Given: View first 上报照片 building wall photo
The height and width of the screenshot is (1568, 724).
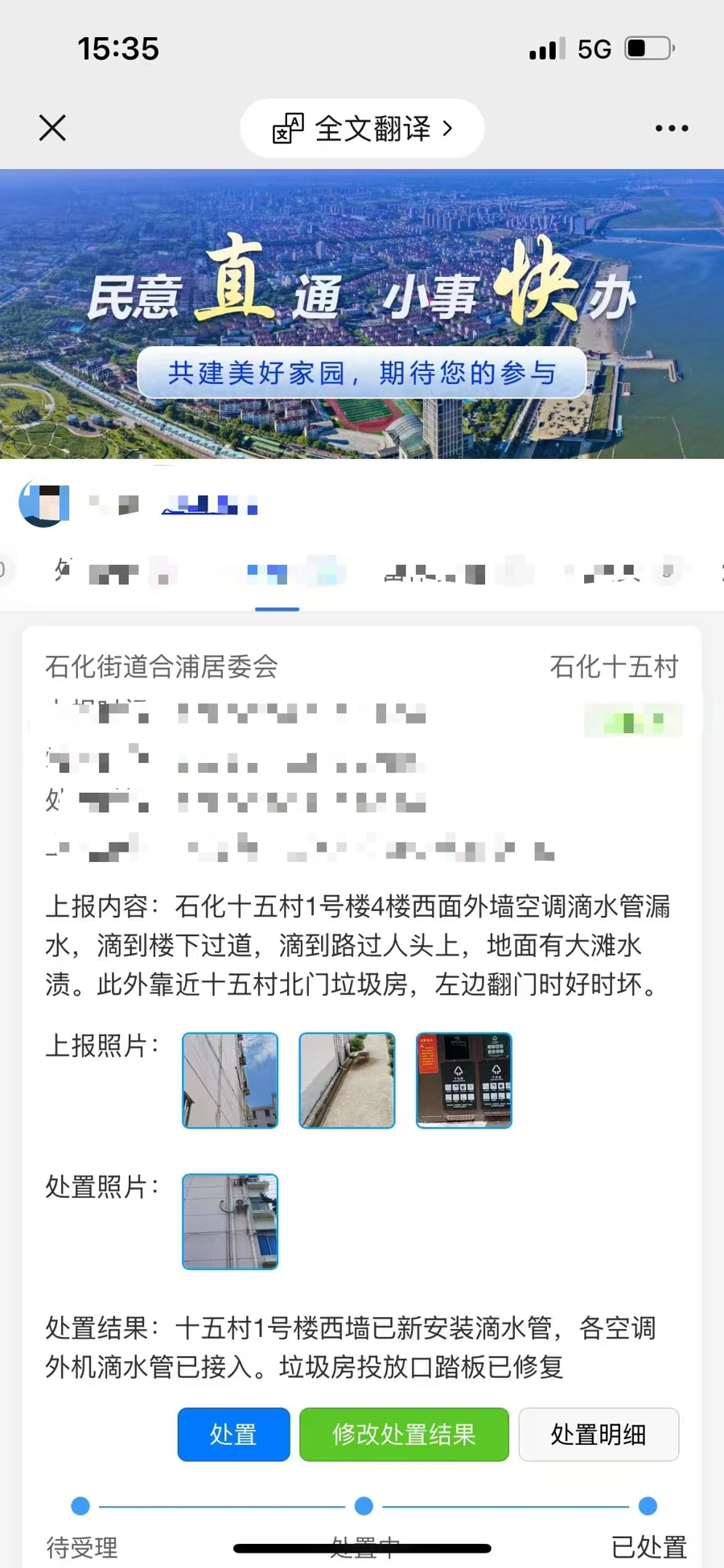Looking at the screenshot, I should click(x=230, y=1080).
